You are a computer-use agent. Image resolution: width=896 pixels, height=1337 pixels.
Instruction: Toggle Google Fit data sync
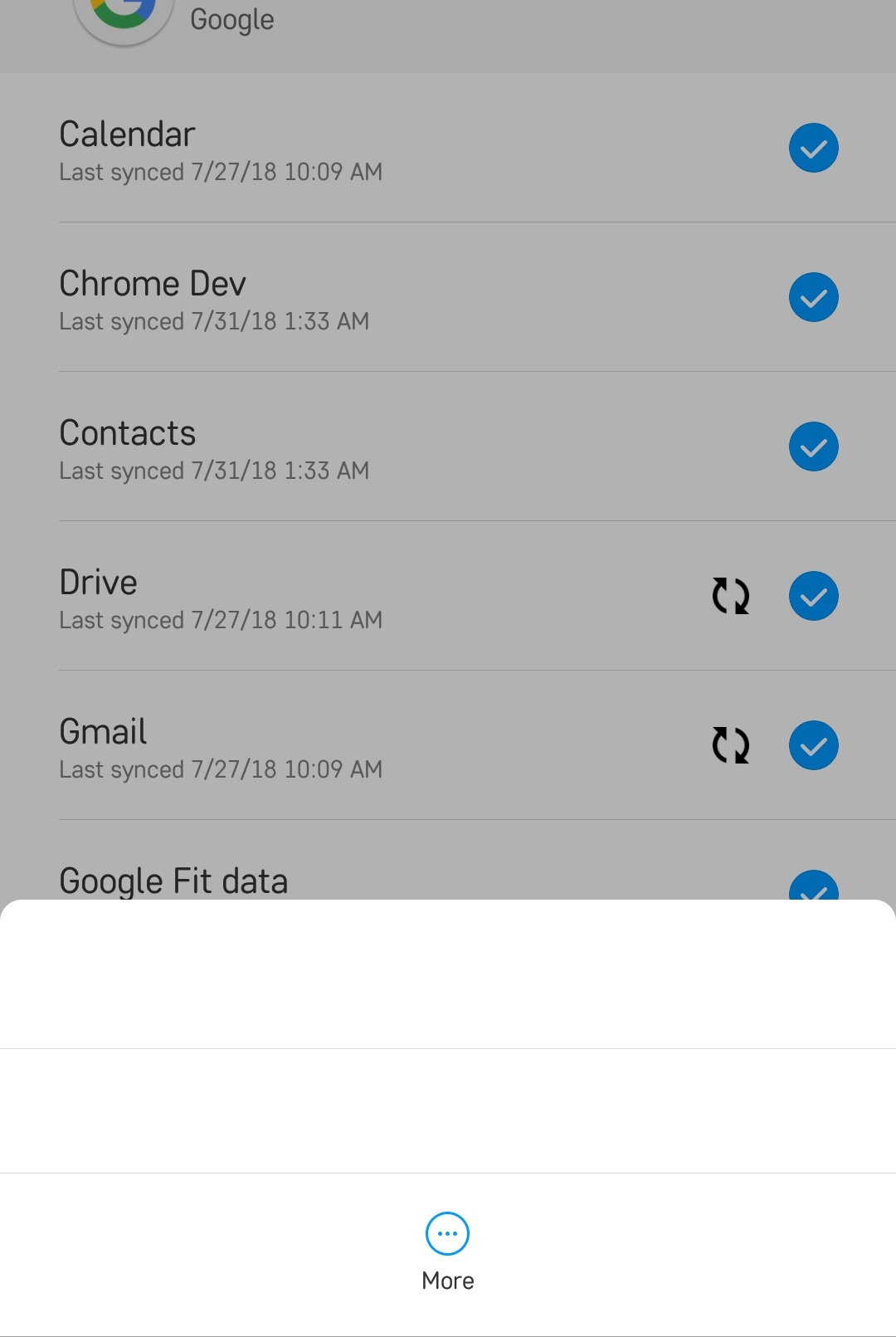pos(813,886)
